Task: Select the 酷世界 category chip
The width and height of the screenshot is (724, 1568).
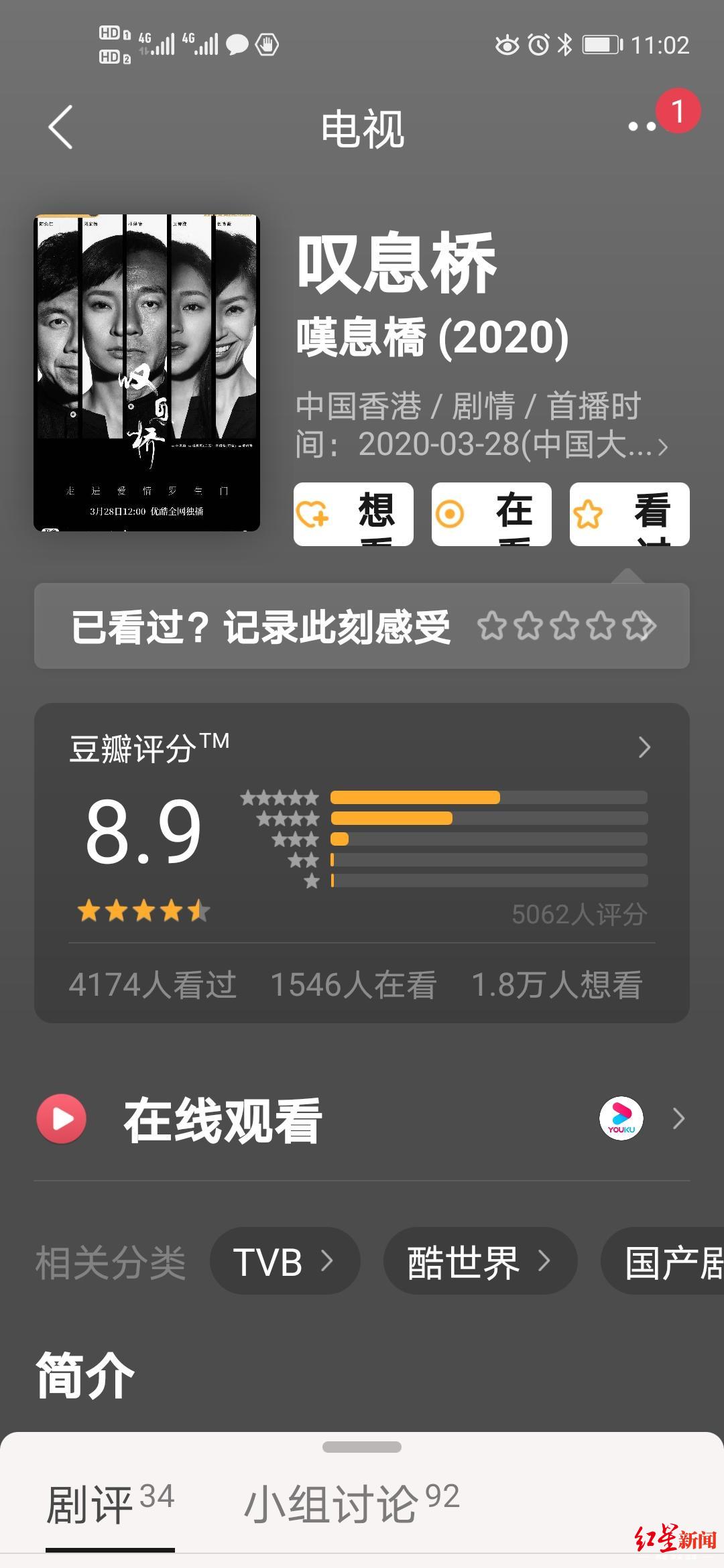Action: click(x=479, y=1262)
